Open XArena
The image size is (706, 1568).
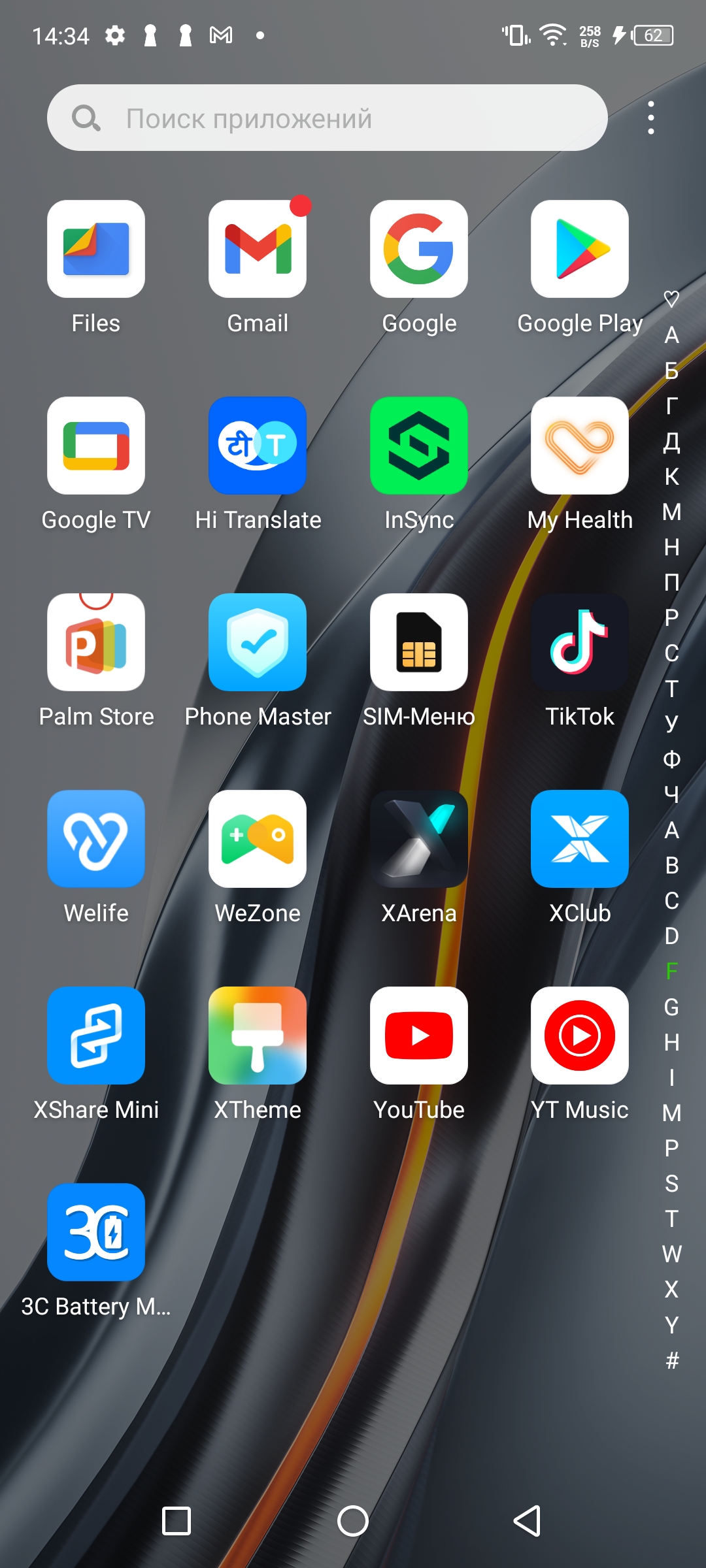[x=419, y=840]
